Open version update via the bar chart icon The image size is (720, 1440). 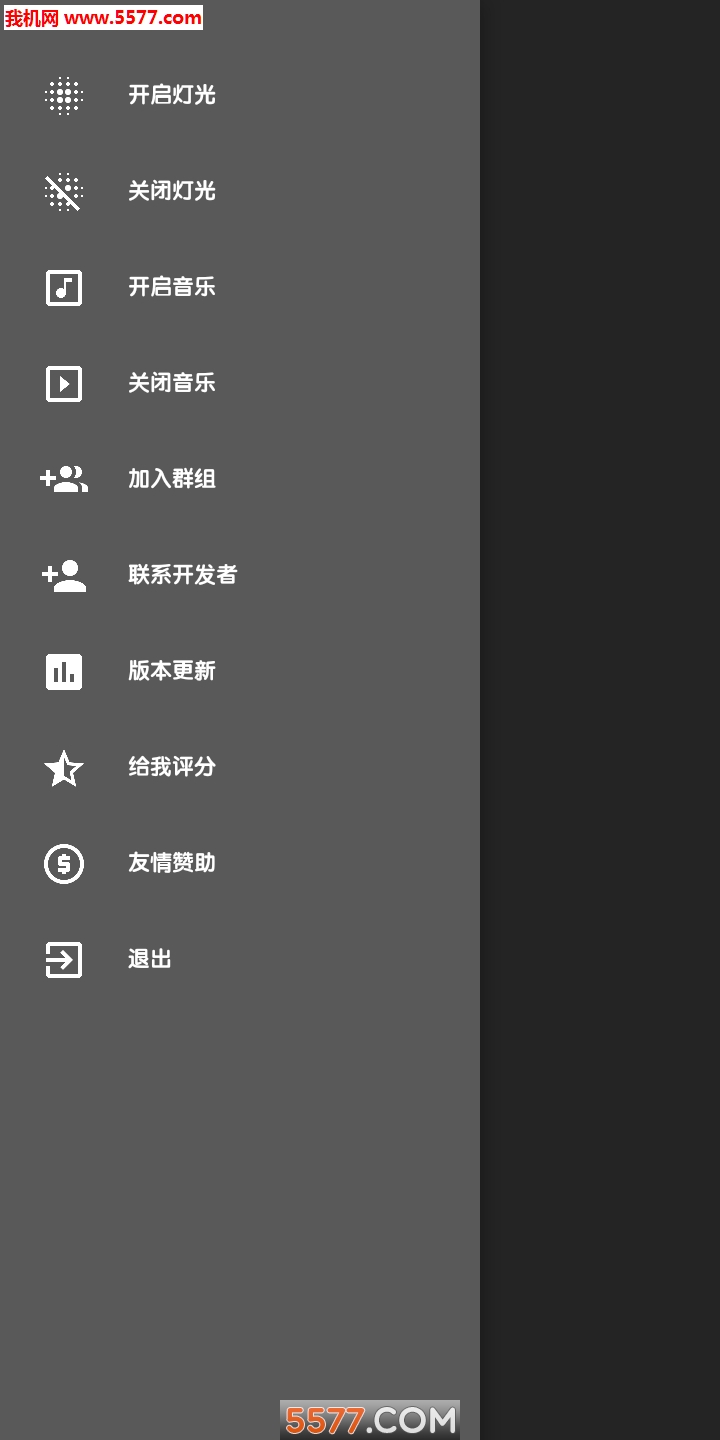pyautogui.click(x=63, y=671)
